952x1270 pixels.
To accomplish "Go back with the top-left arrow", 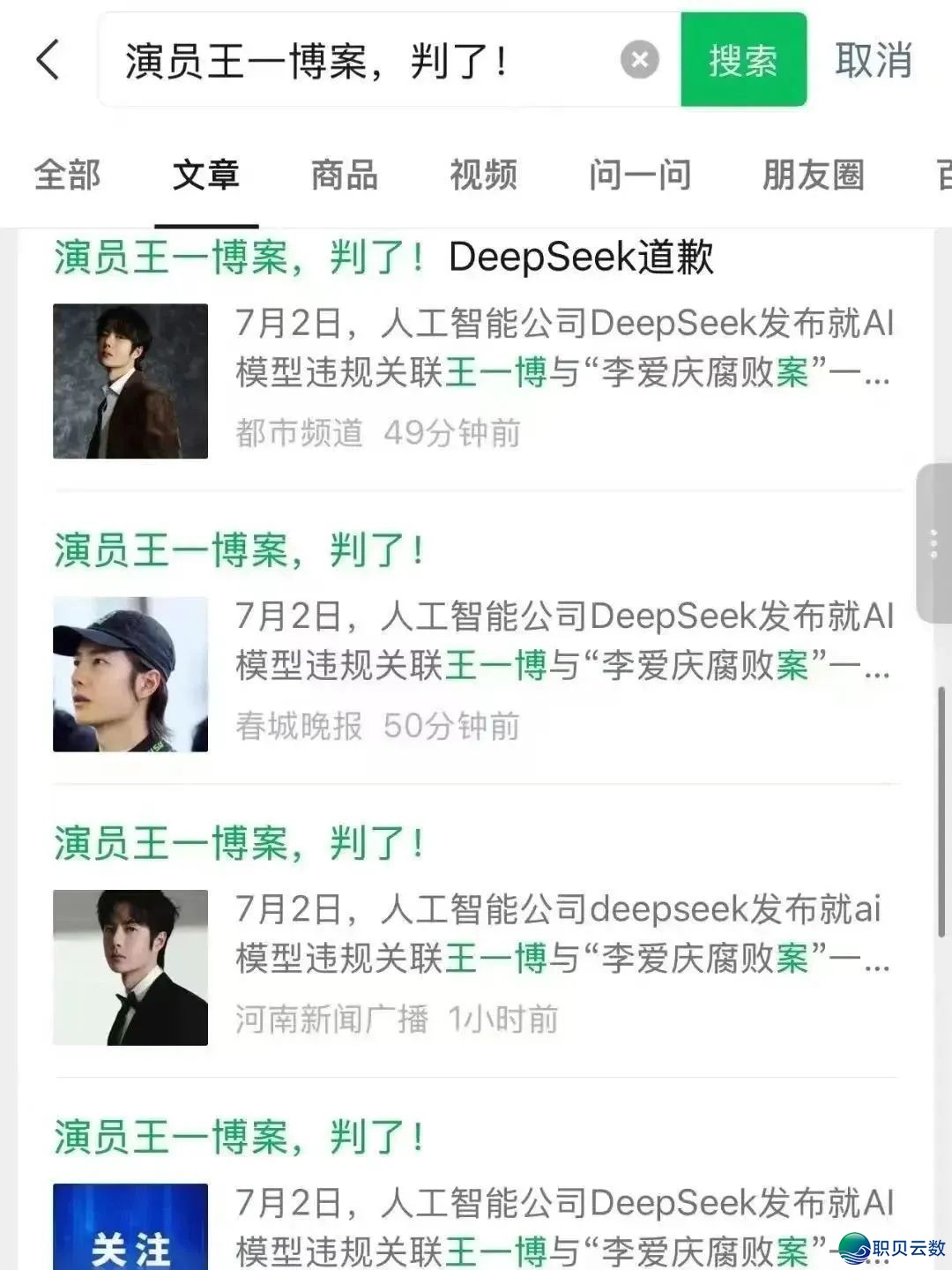I will 48,60.
